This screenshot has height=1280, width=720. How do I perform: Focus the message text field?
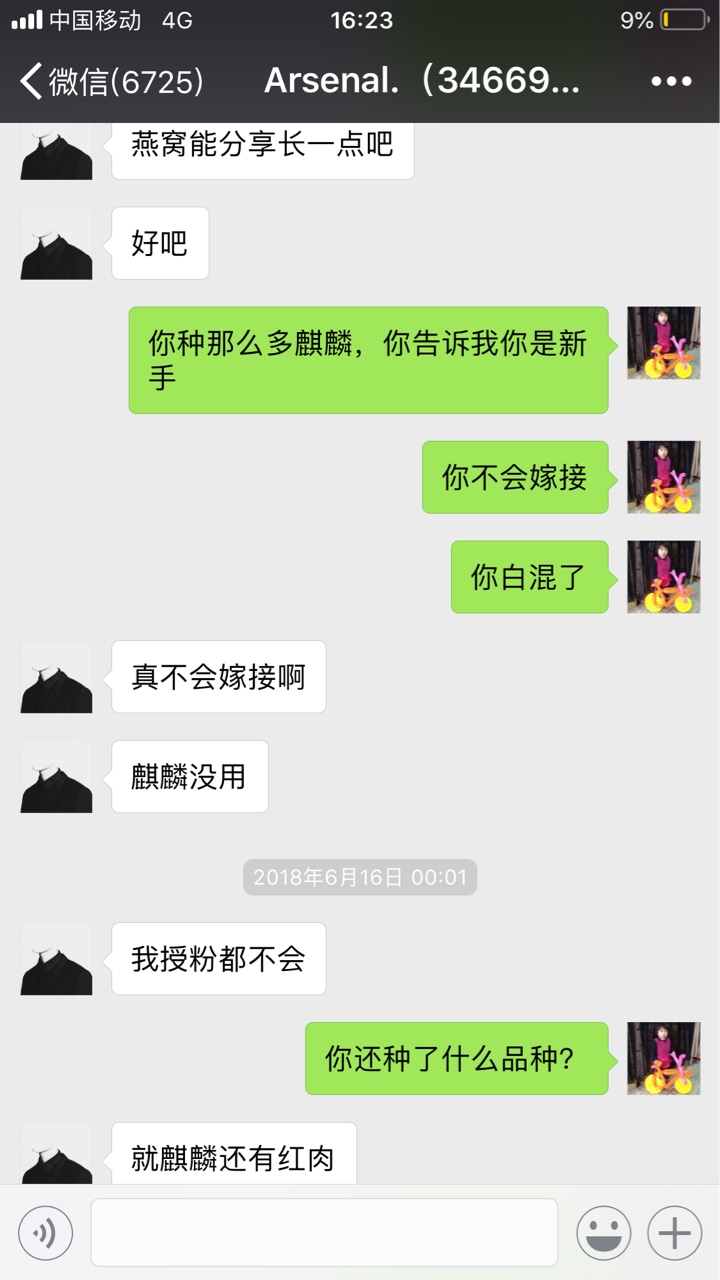324,1233
